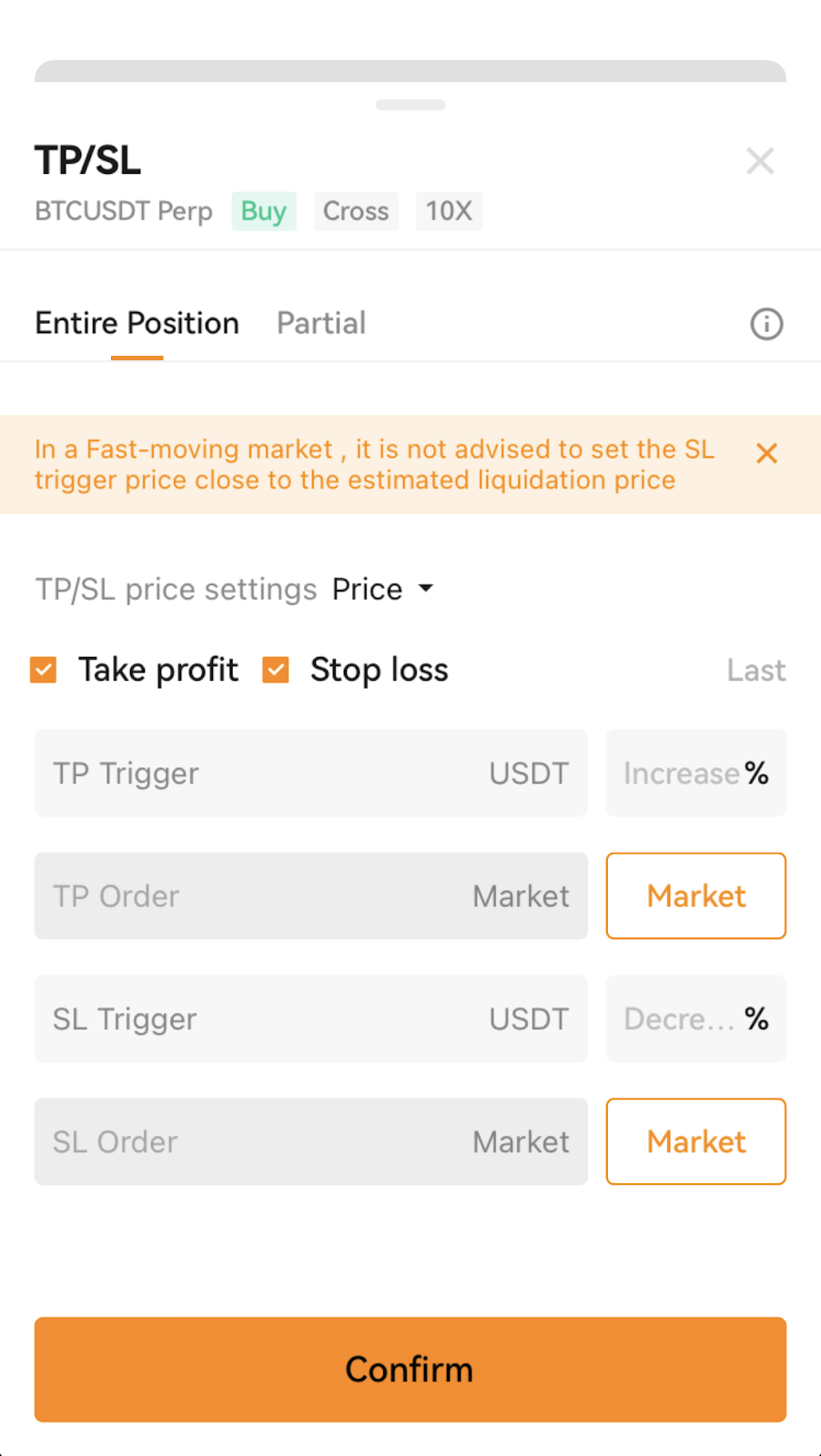Change the Last price trigger type

[755, 671]
